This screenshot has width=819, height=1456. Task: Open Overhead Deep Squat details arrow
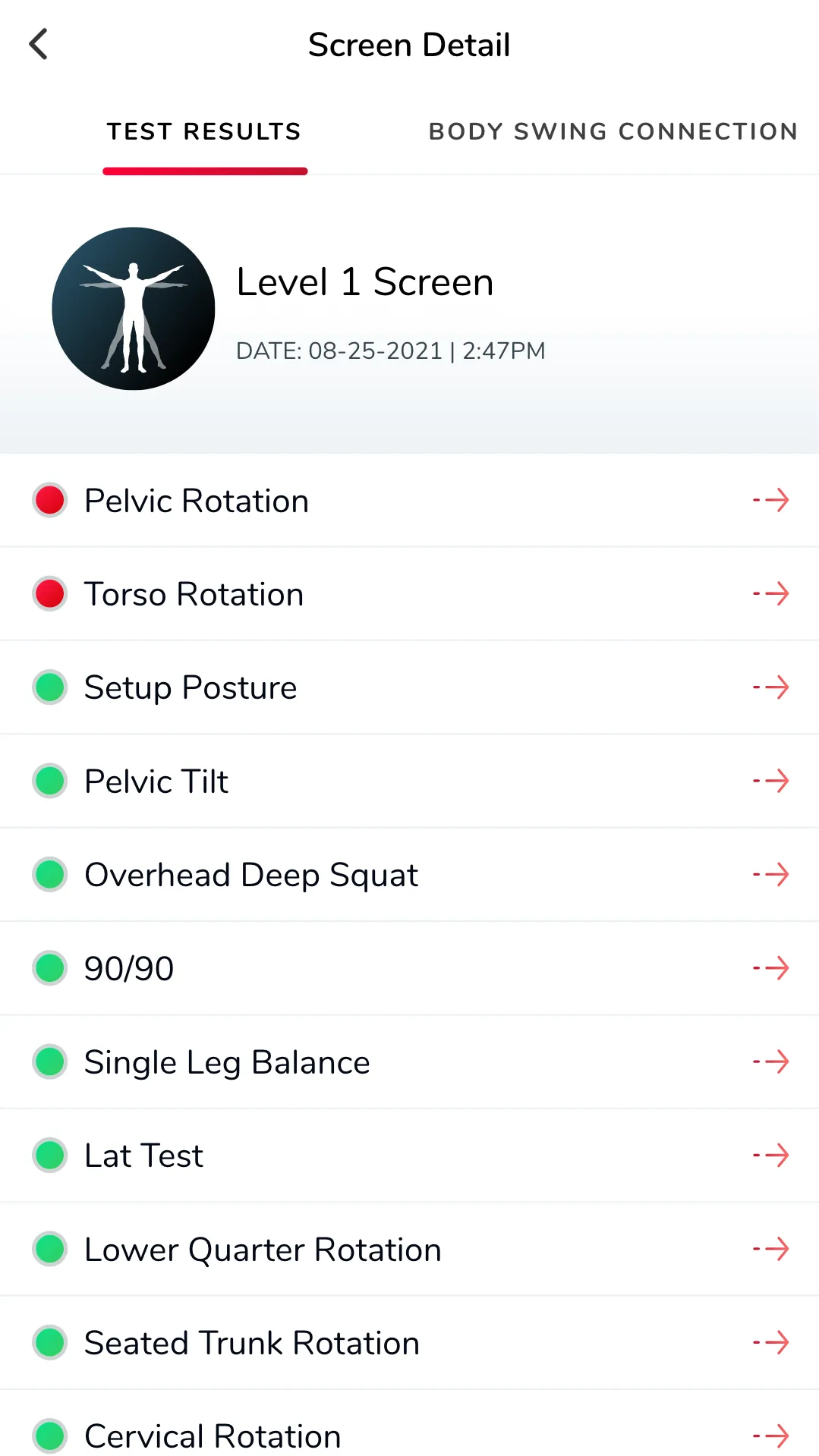click(770, 874)
